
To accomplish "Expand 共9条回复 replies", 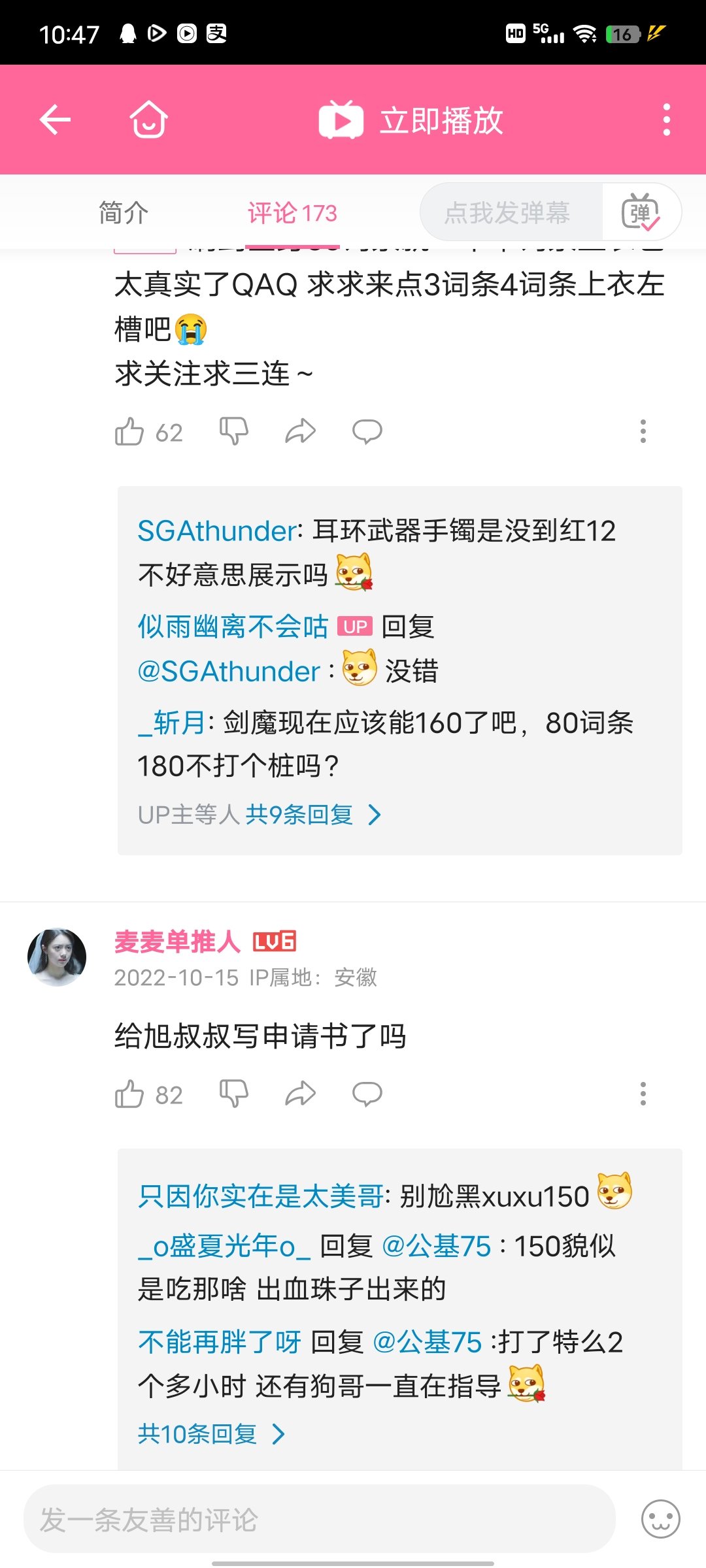I will coord(312,815).
